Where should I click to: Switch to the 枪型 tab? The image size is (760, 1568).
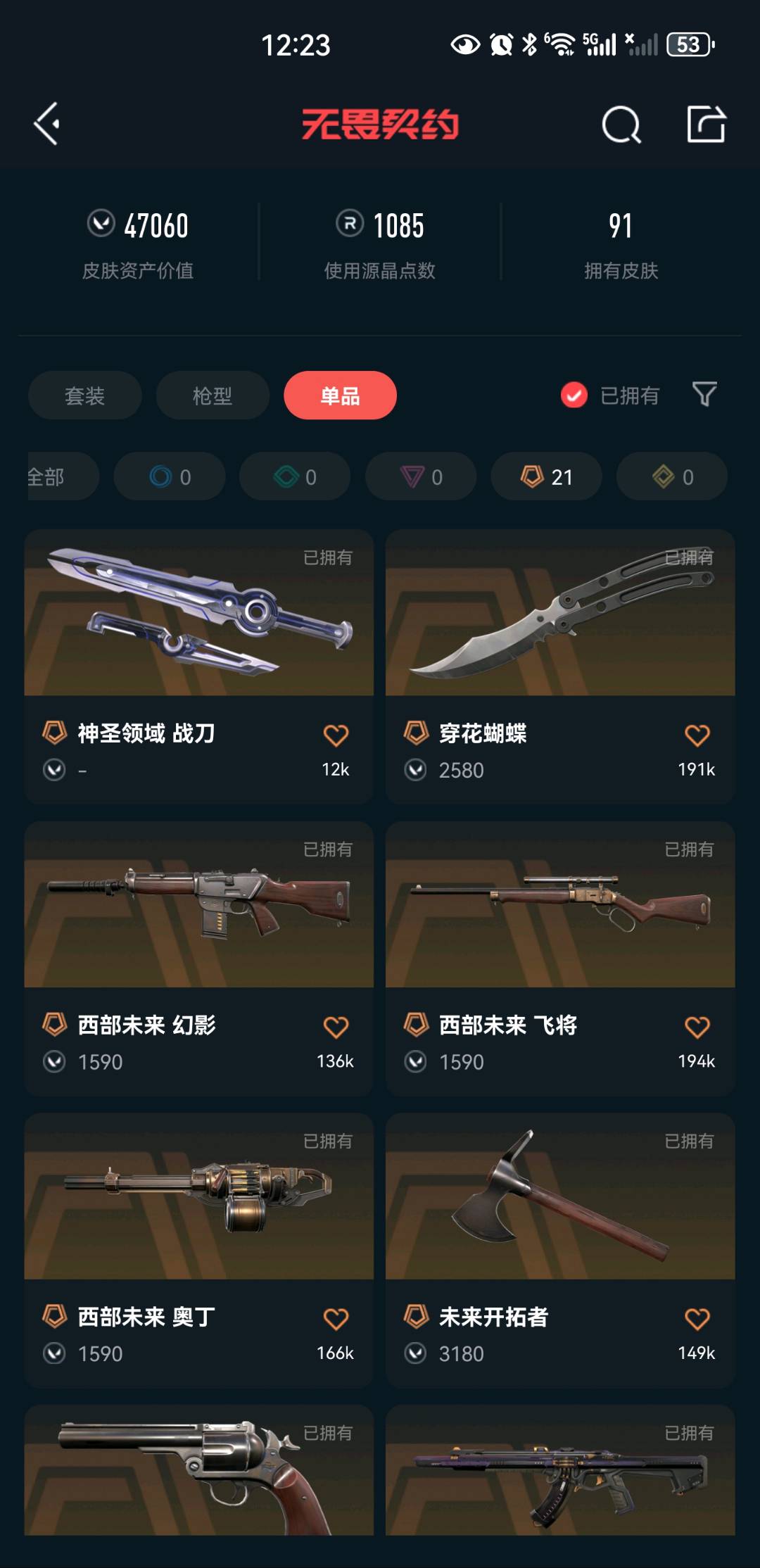(x=212, y=396)
